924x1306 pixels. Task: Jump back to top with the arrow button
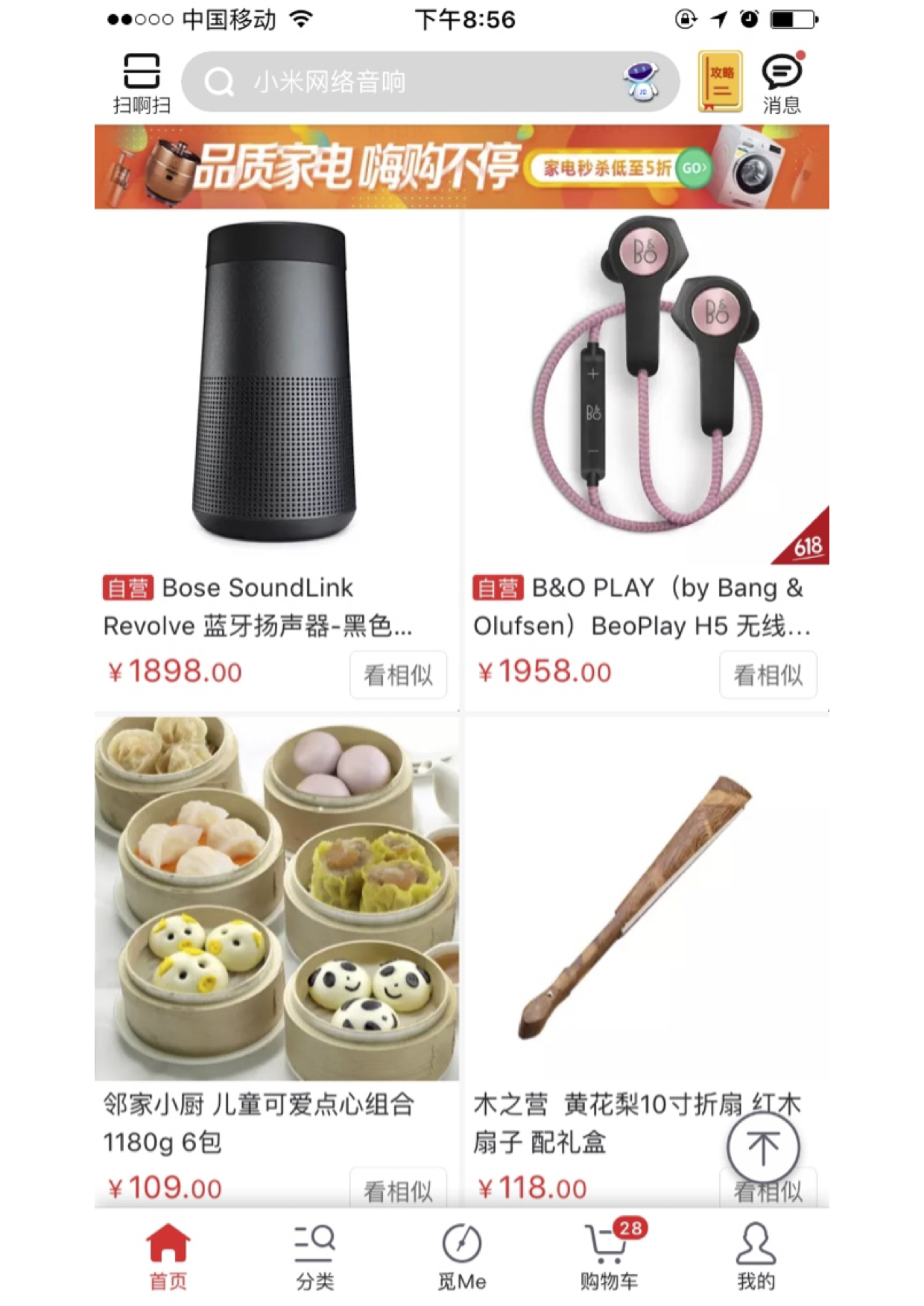(x=763, y=1148)
